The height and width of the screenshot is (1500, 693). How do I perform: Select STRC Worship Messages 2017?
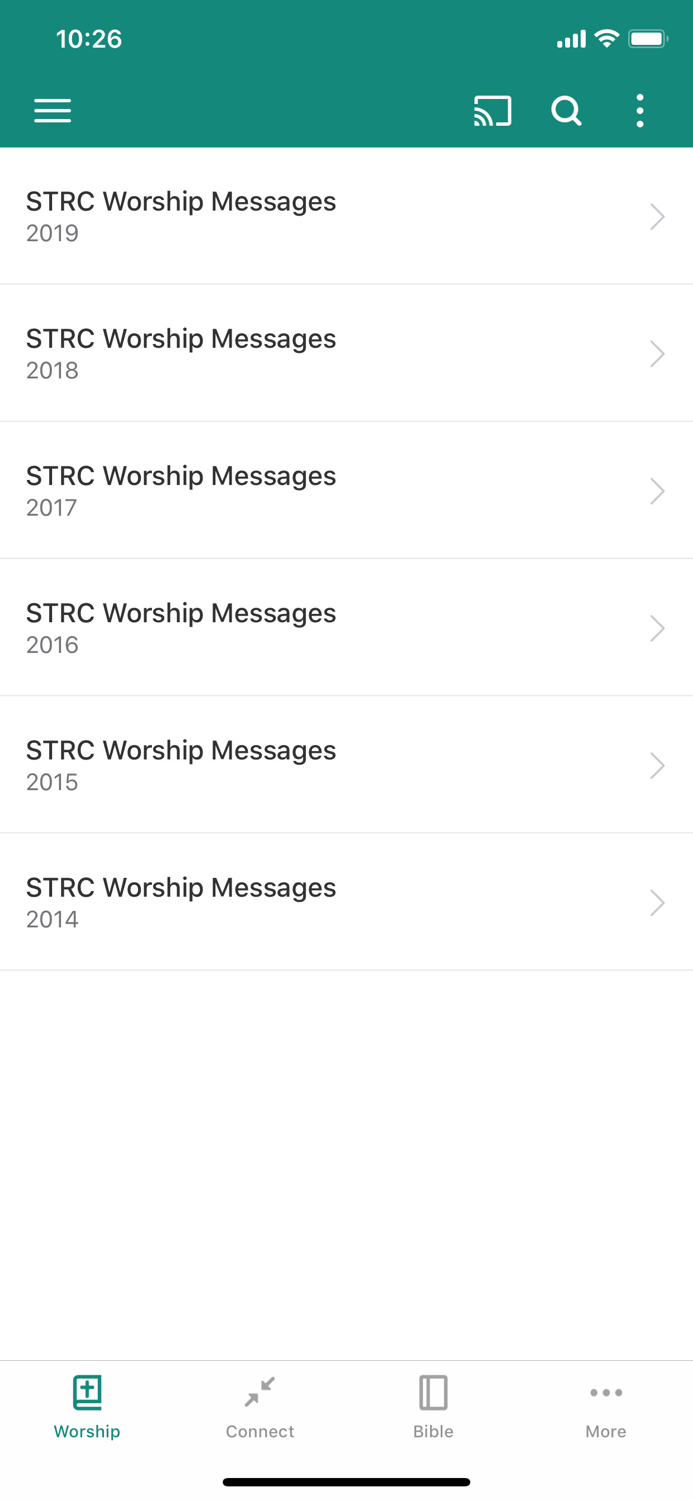(x=346, y=490)
